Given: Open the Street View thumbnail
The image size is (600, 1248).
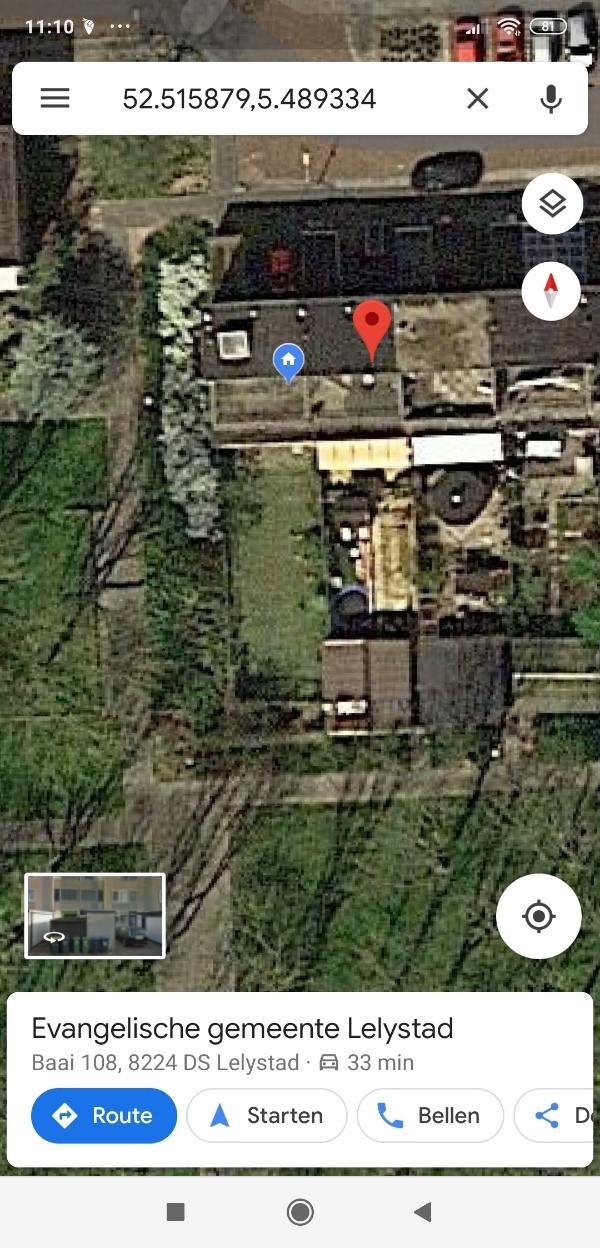Looking at the screenshot, I should pyautogui.click(x=95, y=916).
